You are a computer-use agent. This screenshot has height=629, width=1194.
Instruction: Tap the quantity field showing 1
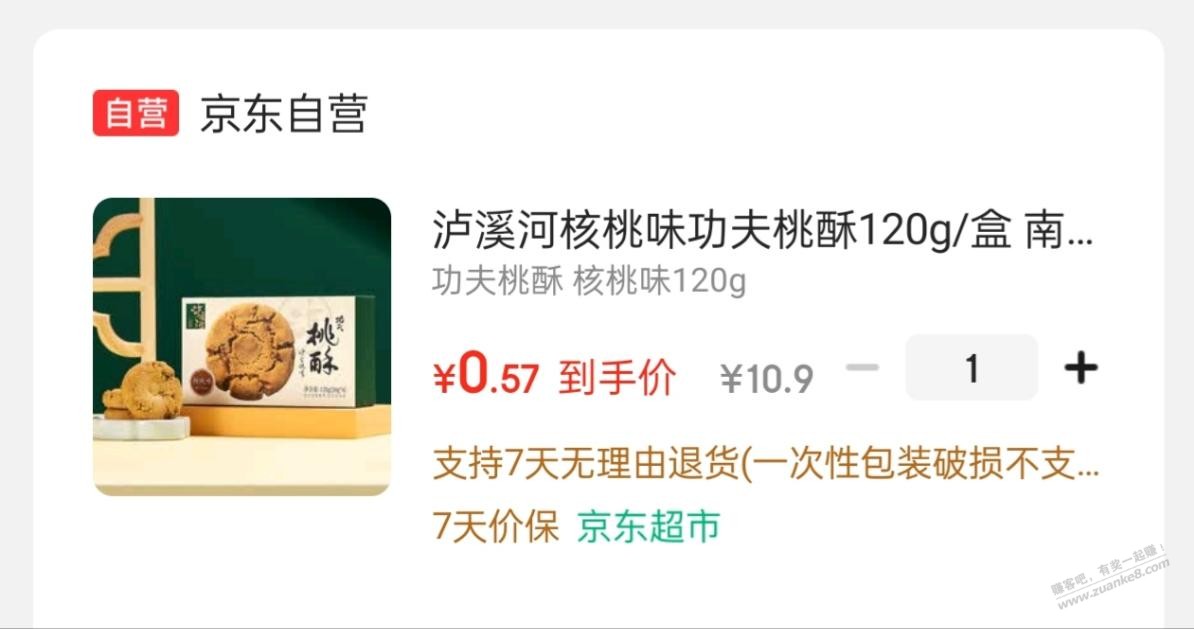pos(971,368)
